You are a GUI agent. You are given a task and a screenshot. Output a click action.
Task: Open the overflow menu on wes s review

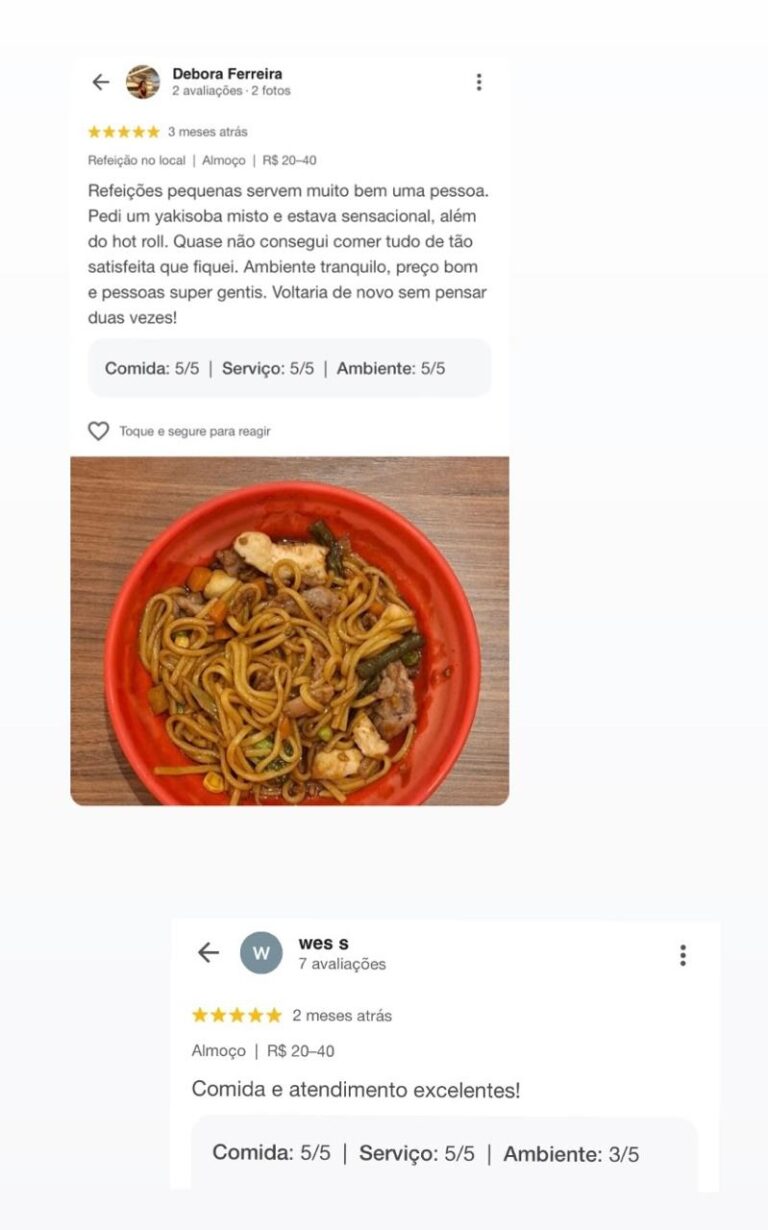point(684,956)
